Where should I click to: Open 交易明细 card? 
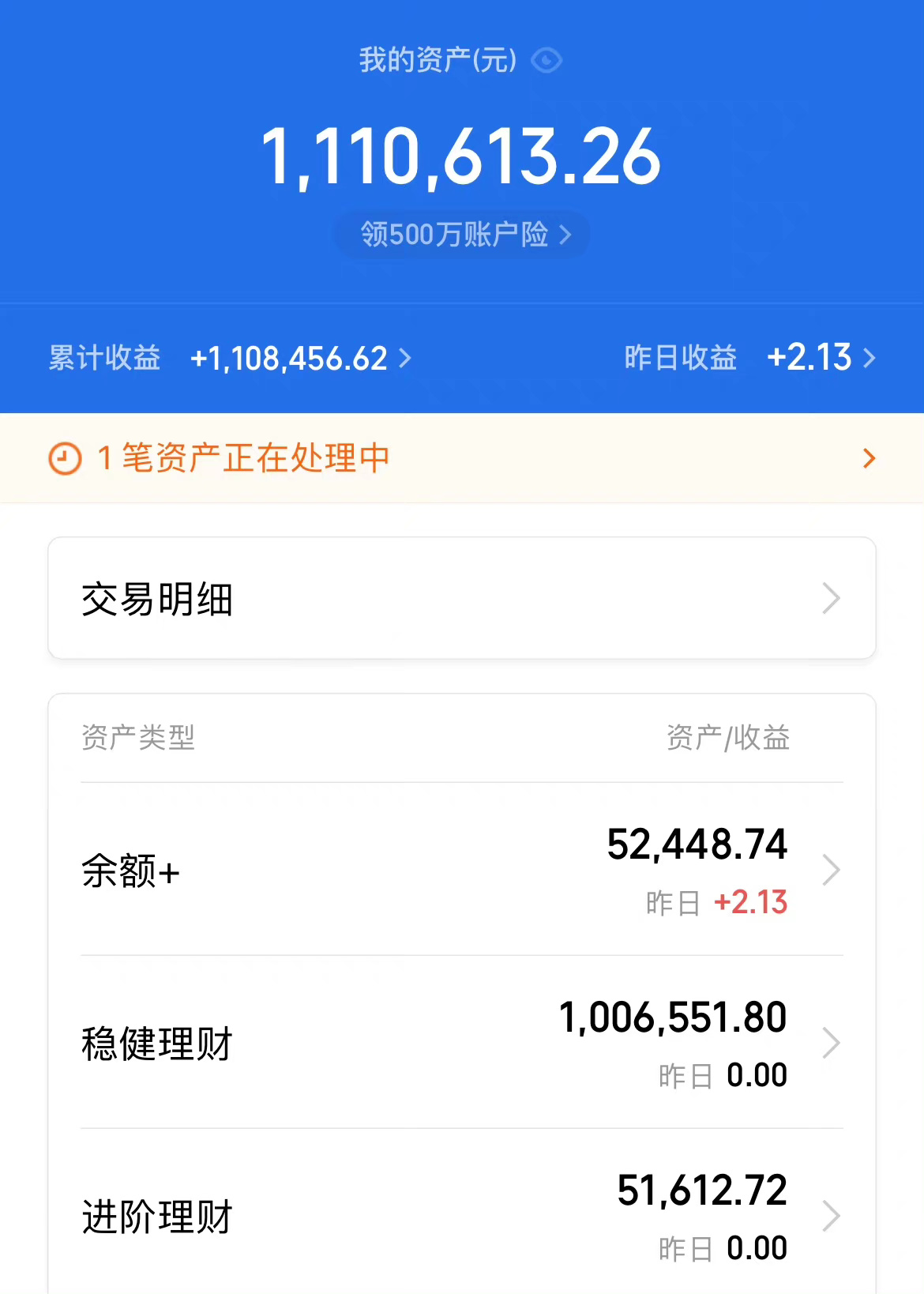(x=462, y=599)
